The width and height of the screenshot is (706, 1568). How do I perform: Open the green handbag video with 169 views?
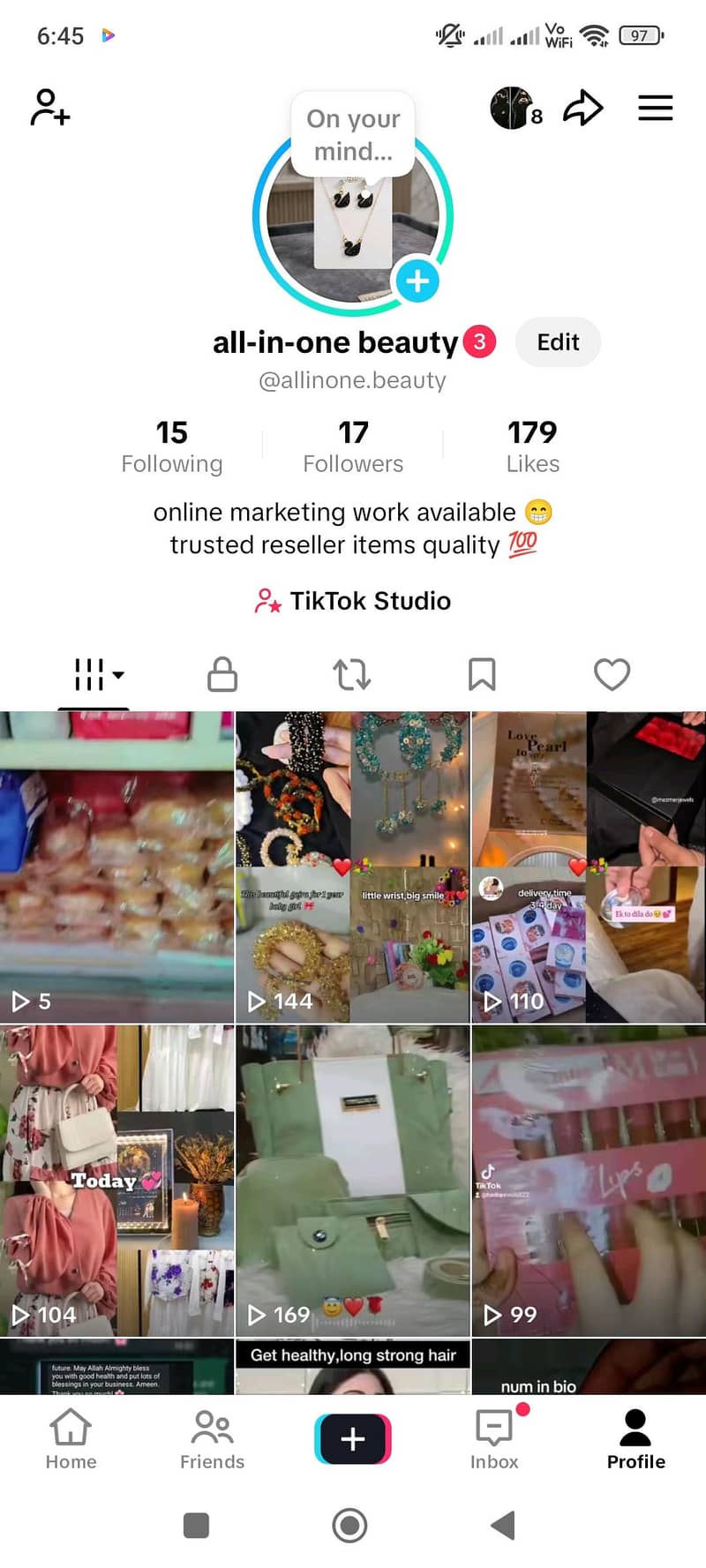click(x=353, y=1181)
